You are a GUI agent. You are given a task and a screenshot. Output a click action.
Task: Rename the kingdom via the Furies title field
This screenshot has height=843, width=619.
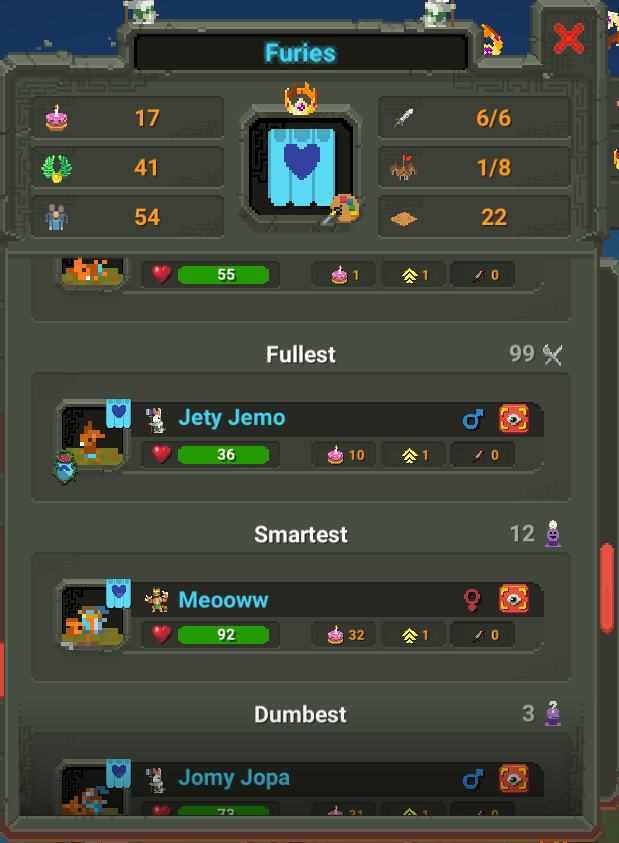[300, 52]
